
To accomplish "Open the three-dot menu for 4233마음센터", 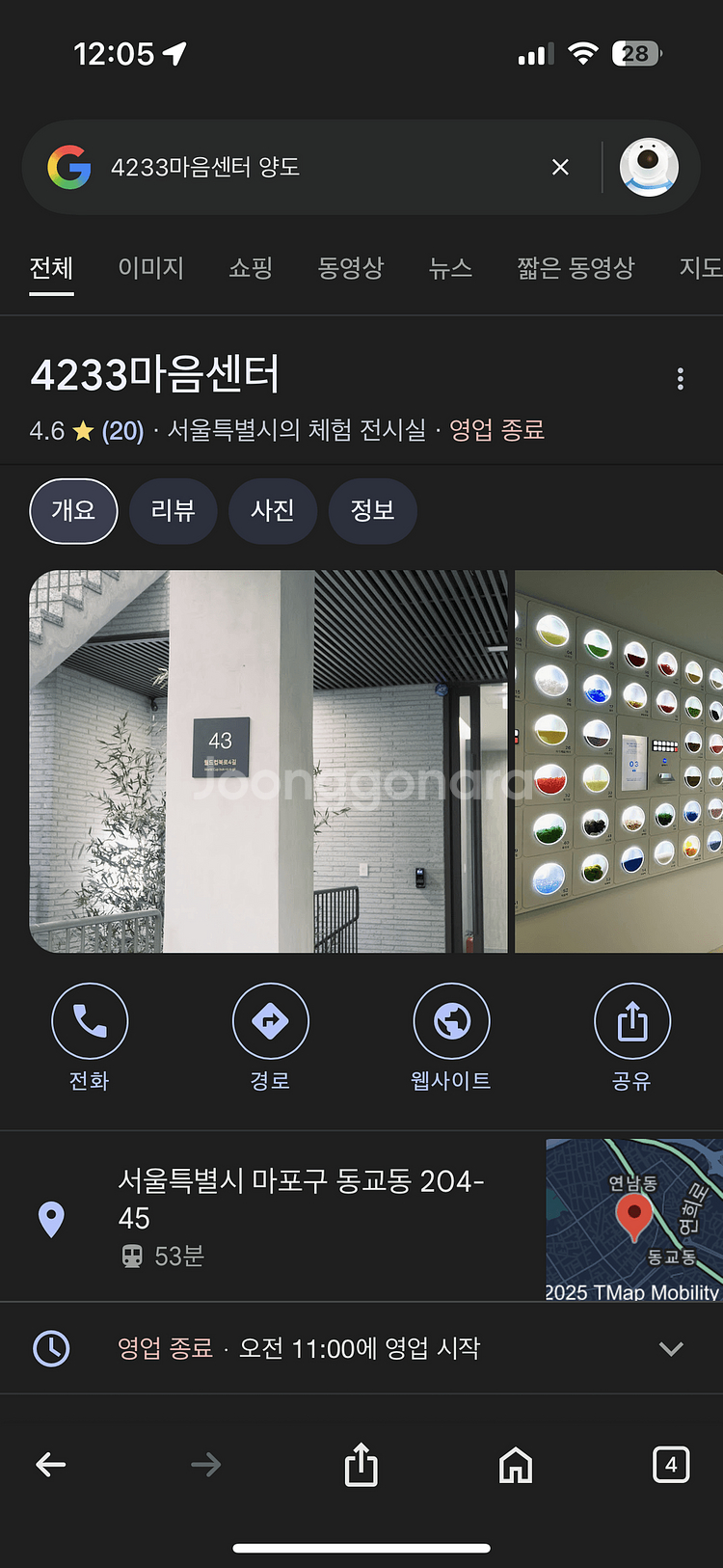I will [681, 379].
